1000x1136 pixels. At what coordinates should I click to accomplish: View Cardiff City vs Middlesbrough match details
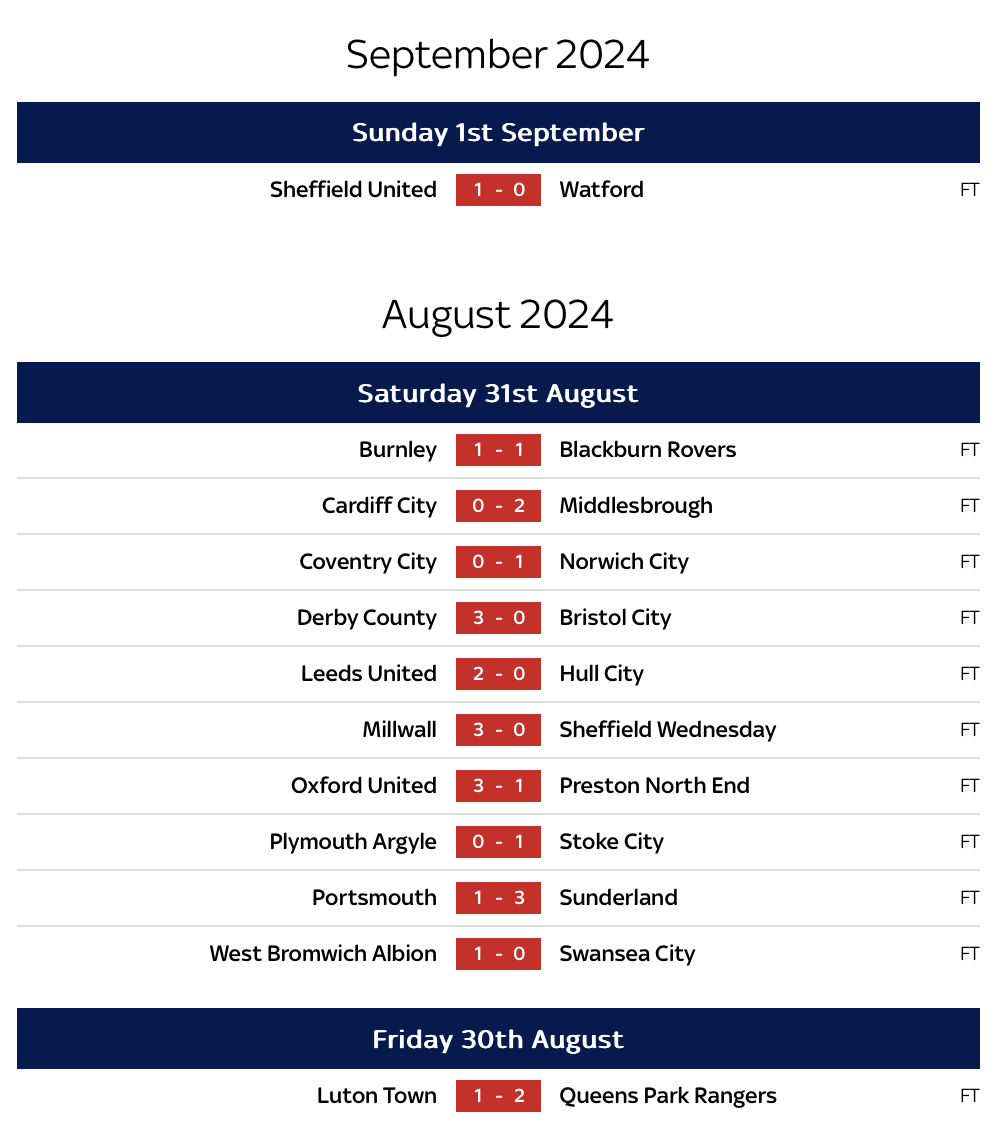tap(498, 506)
